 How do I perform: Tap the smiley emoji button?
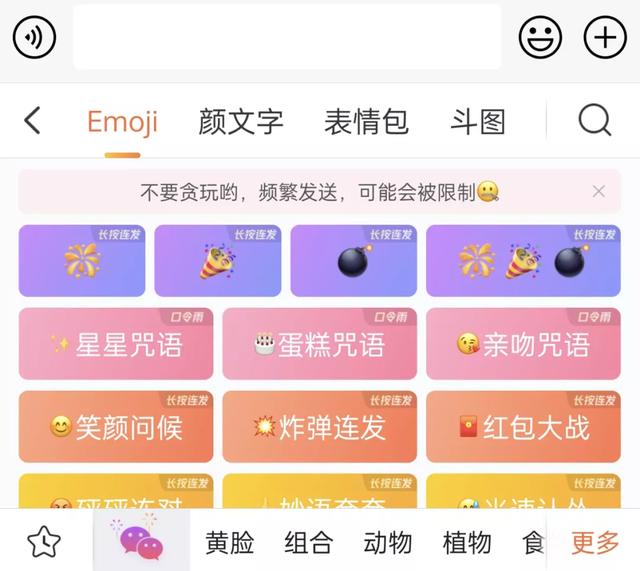coord(540,38)
